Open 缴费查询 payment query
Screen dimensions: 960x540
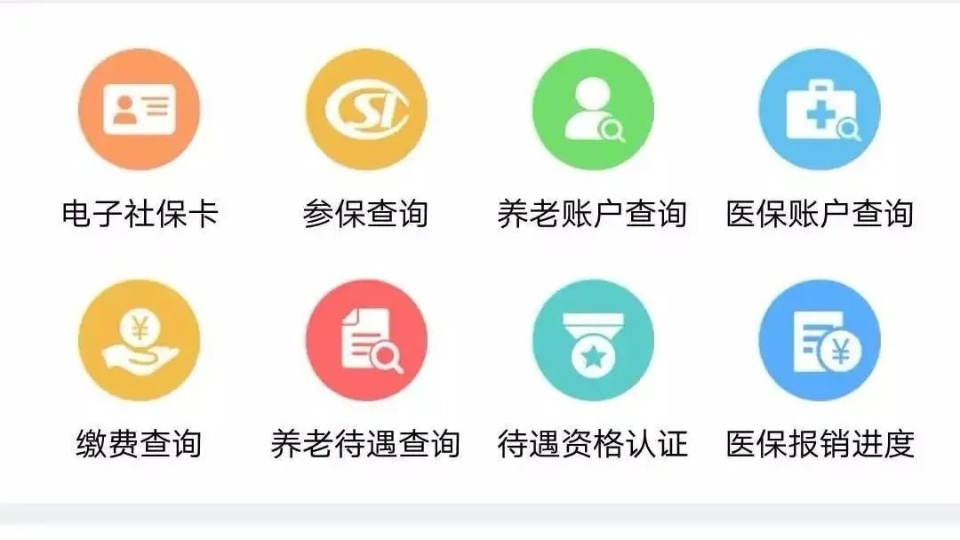pyautogui.click(x=139, y=340)
